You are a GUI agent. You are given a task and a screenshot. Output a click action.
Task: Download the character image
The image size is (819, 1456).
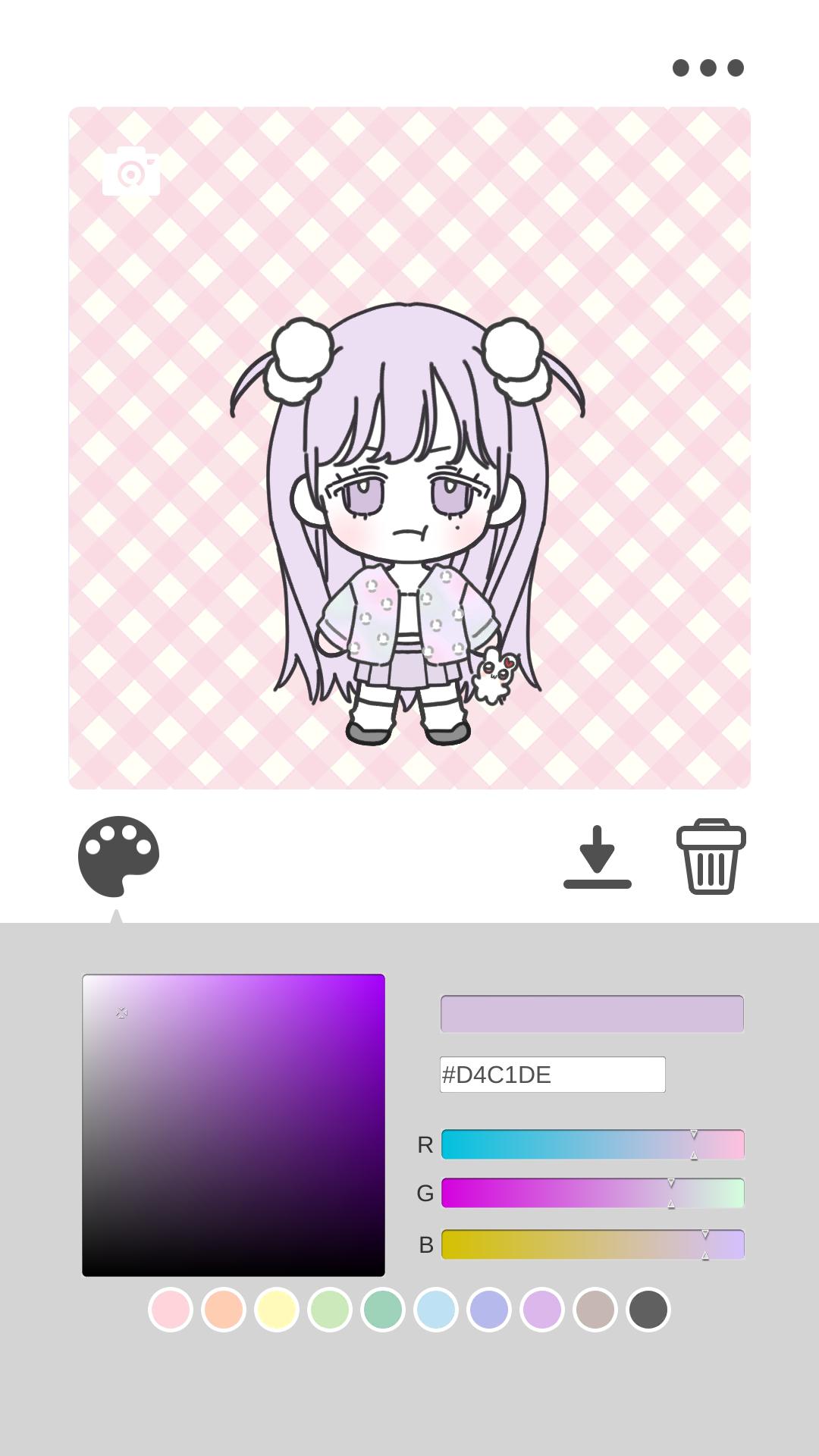pos(597,858)
